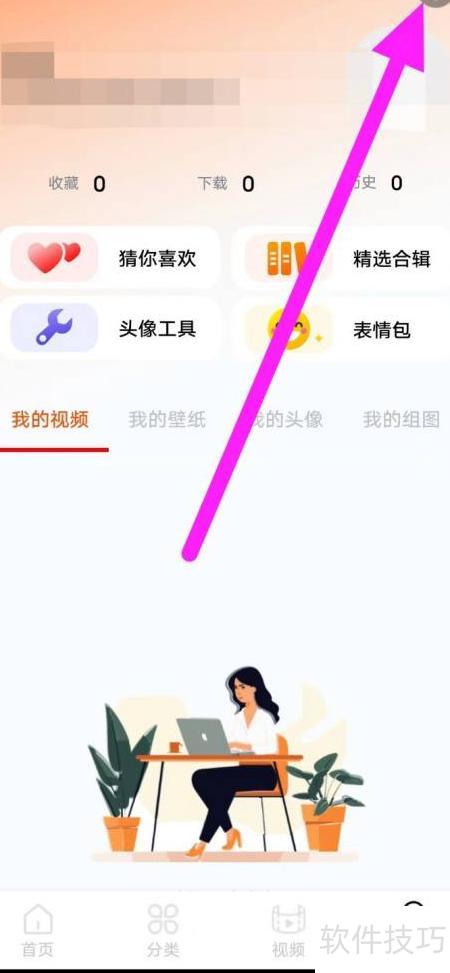Open the 猜你喜欢 card

click(110, 258)
